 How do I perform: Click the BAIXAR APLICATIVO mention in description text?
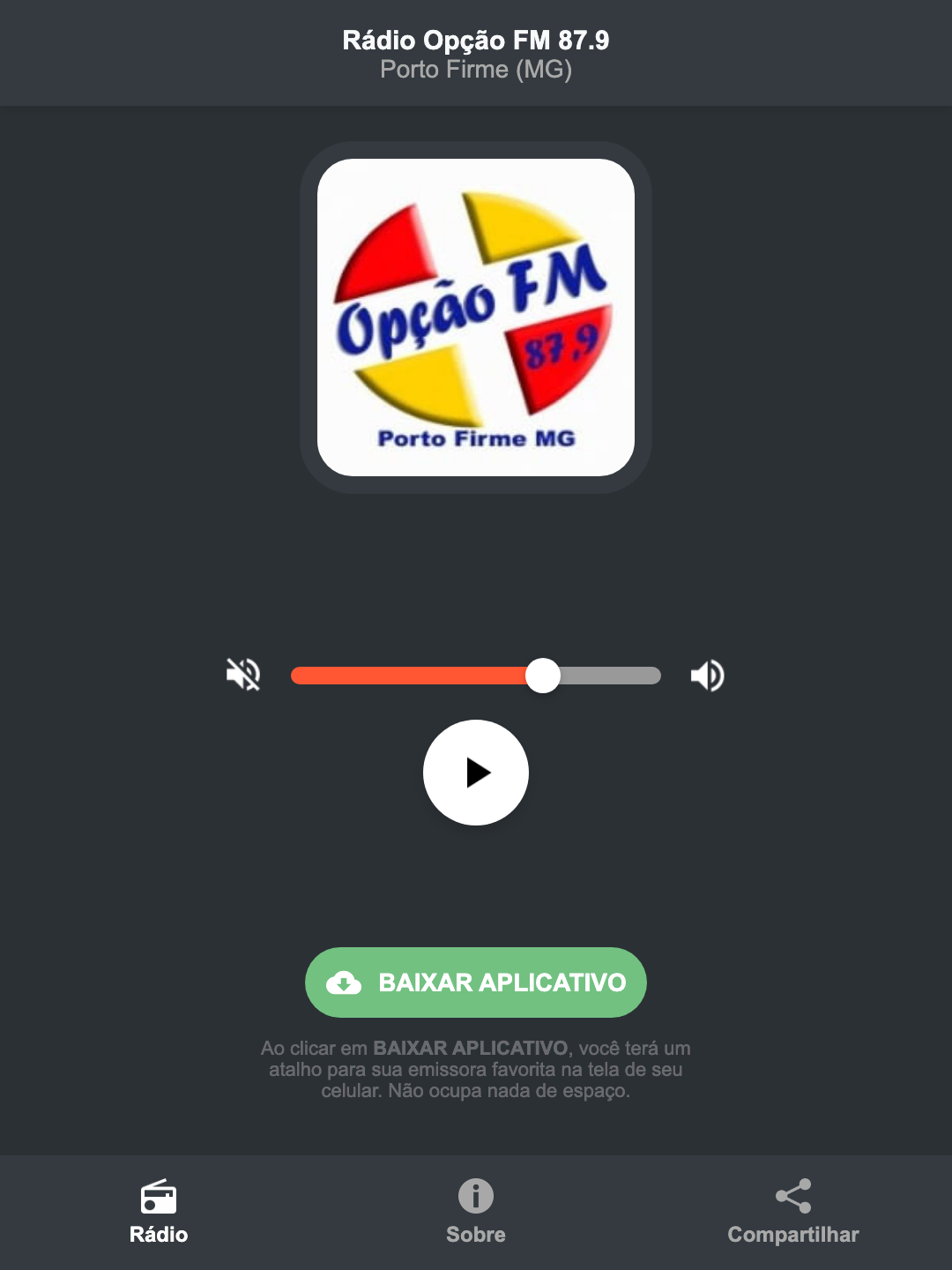[x=472, y=1049]
